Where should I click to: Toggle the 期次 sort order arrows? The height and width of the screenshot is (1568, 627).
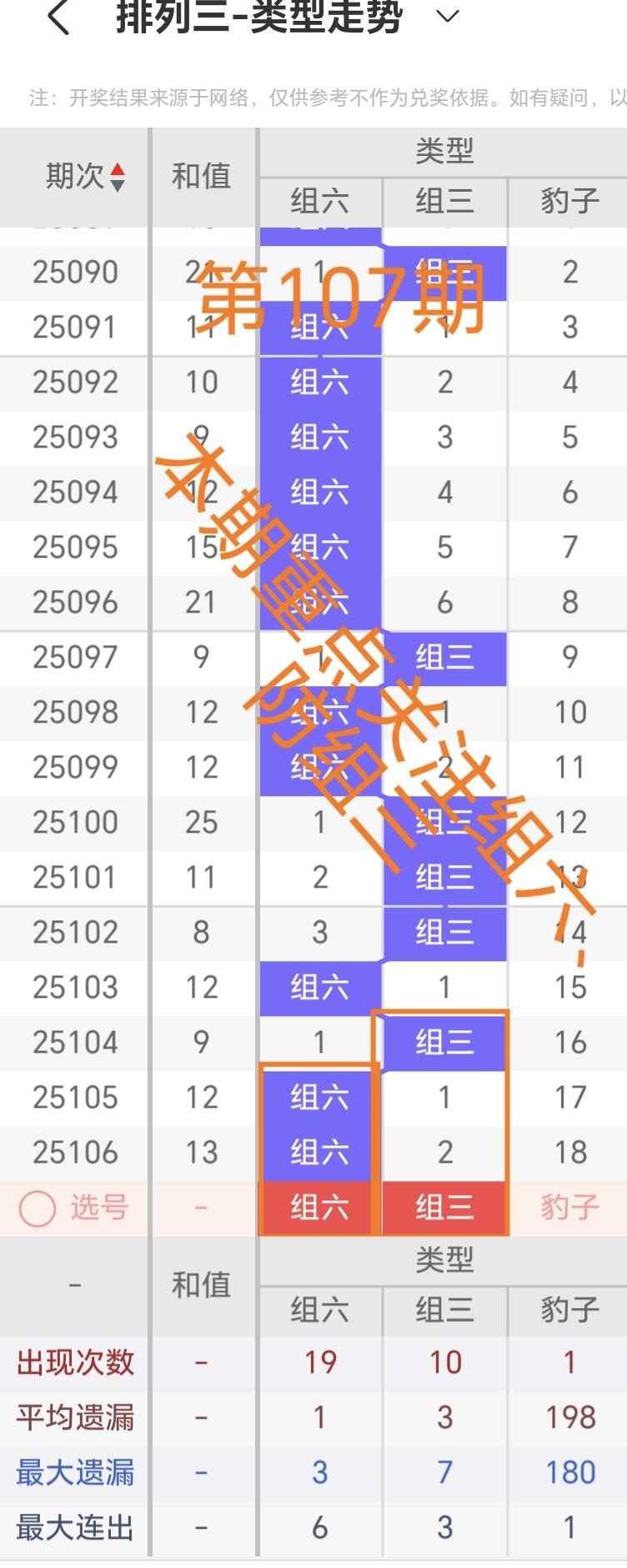(x=118, y=177)
